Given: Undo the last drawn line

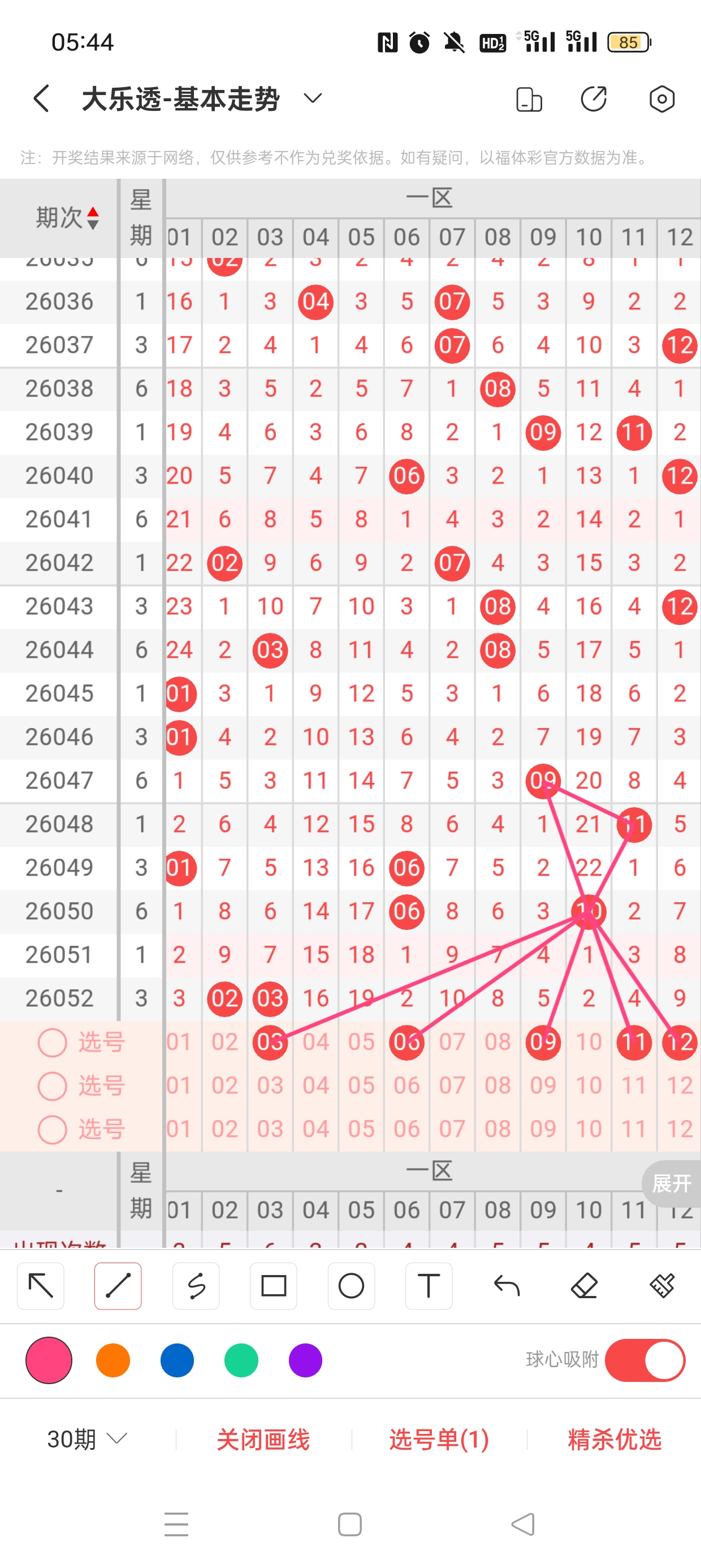Looking at the screenshot, I should click(507, 1286).
